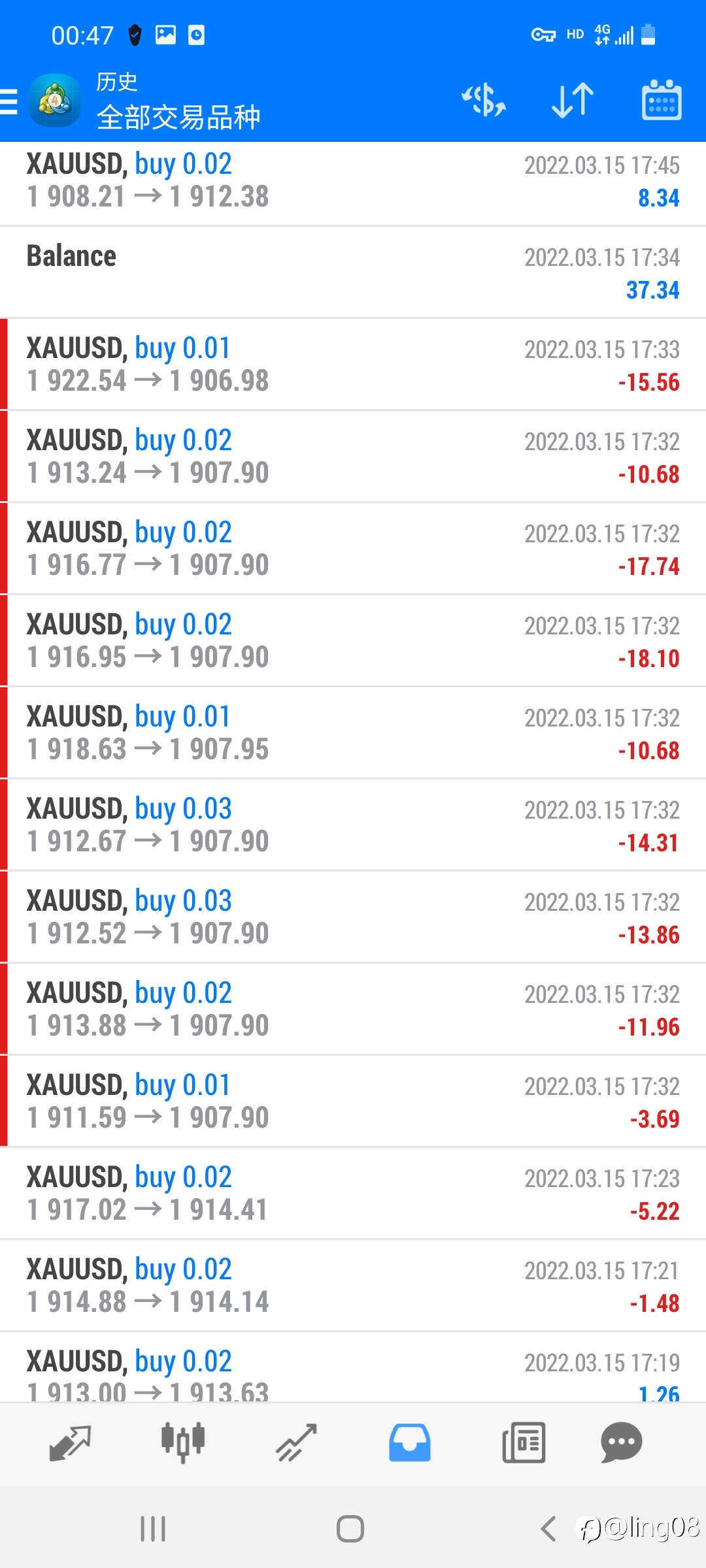
Task: Open the XAUUSD trade with loss -5.22
Action: pos(353,1194)
